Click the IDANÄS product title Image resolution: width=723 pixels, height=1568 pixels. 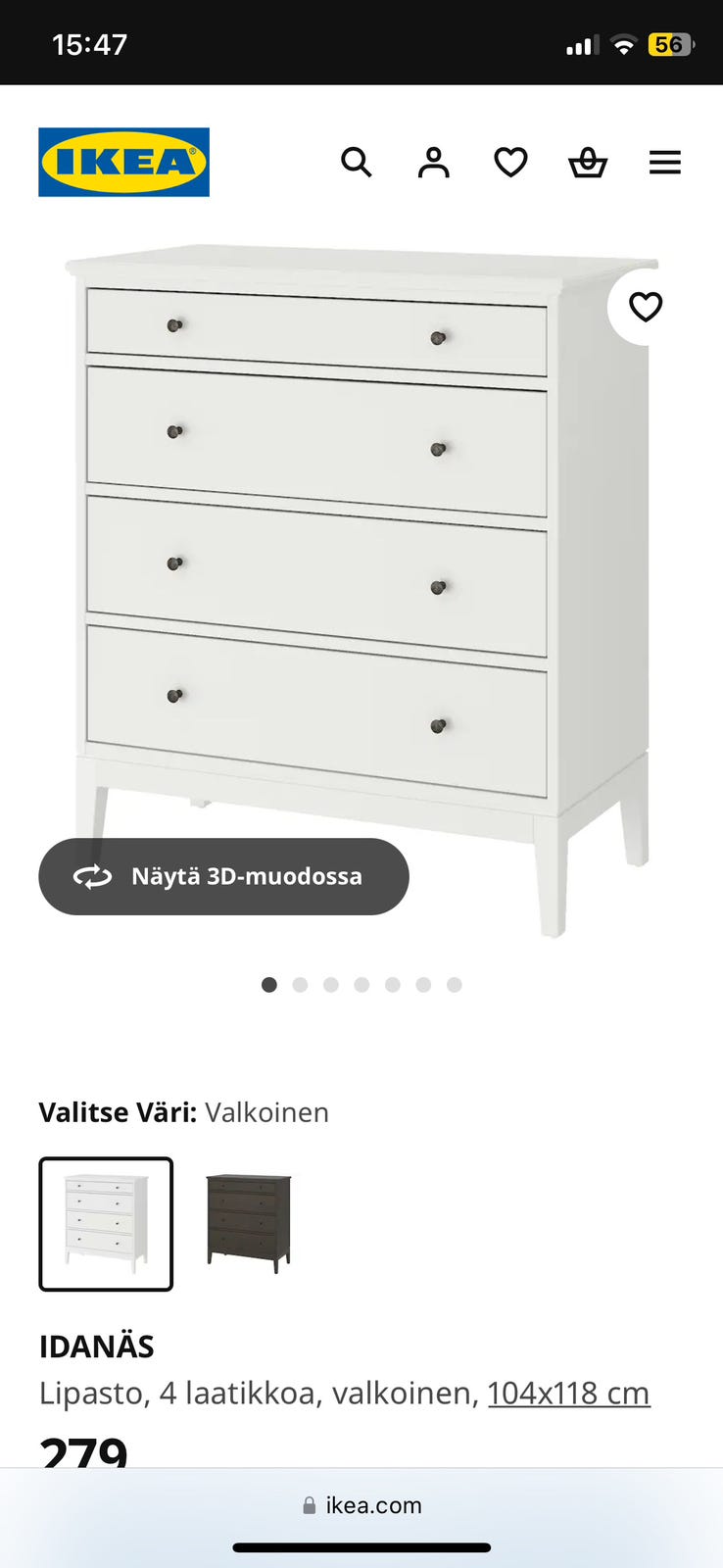97,1347
